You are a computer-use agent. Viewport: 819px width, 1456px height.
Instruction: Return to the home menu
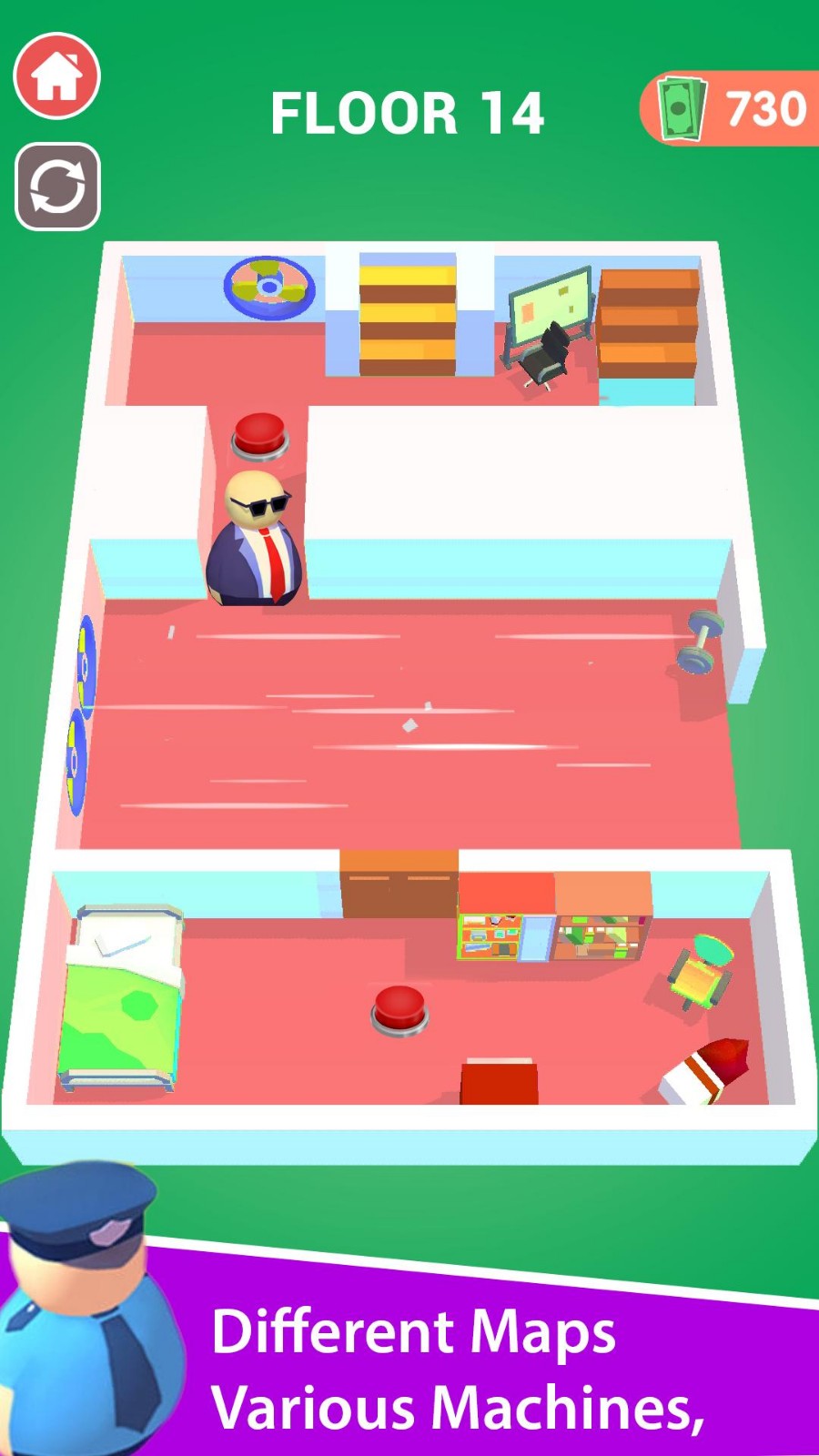coord(56,76)
